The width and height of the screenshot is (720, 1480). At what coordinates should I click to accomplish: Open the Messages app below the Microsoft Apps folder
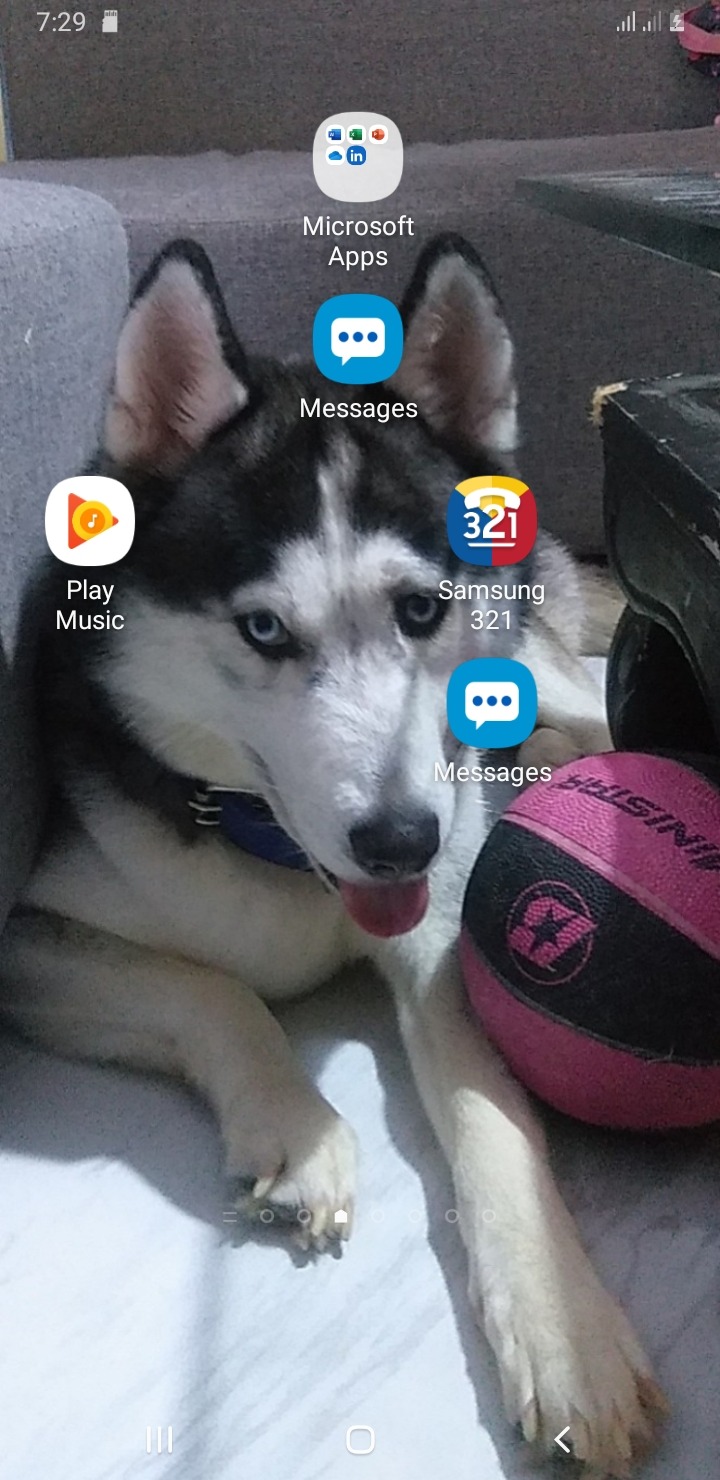[x=358, y=339]
